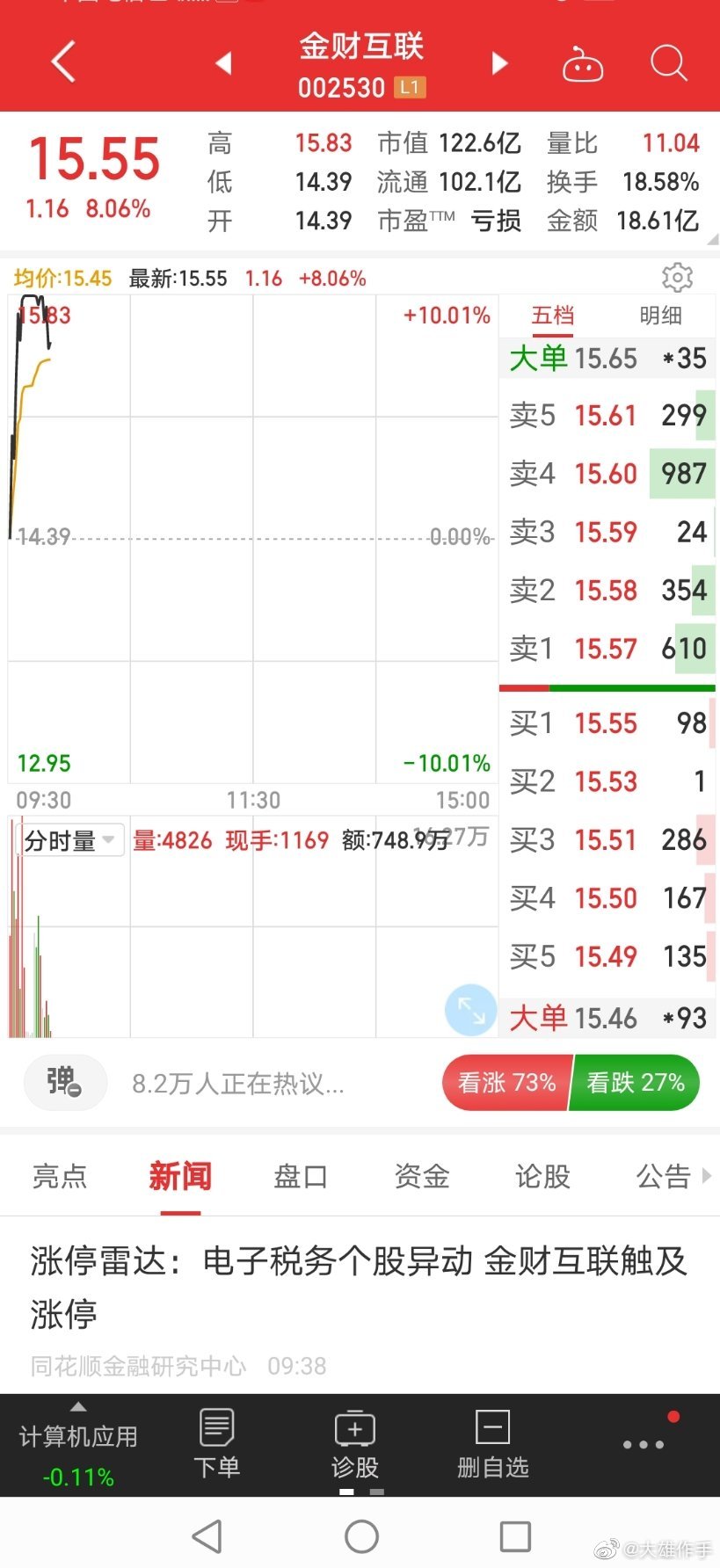
Task: Open stock search
Action: [x=667, y=63]
